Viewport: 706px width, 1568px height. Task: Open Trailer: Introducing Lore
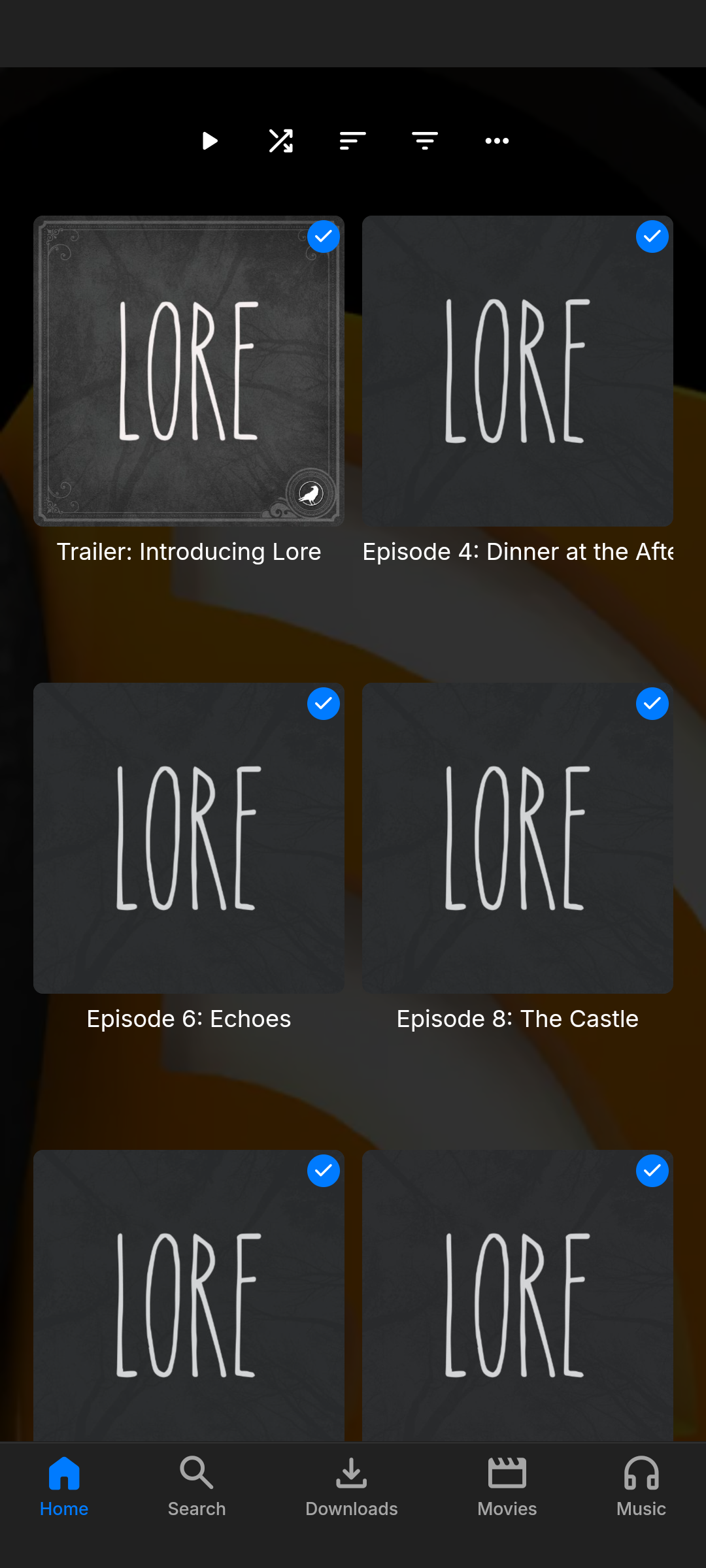189,371
